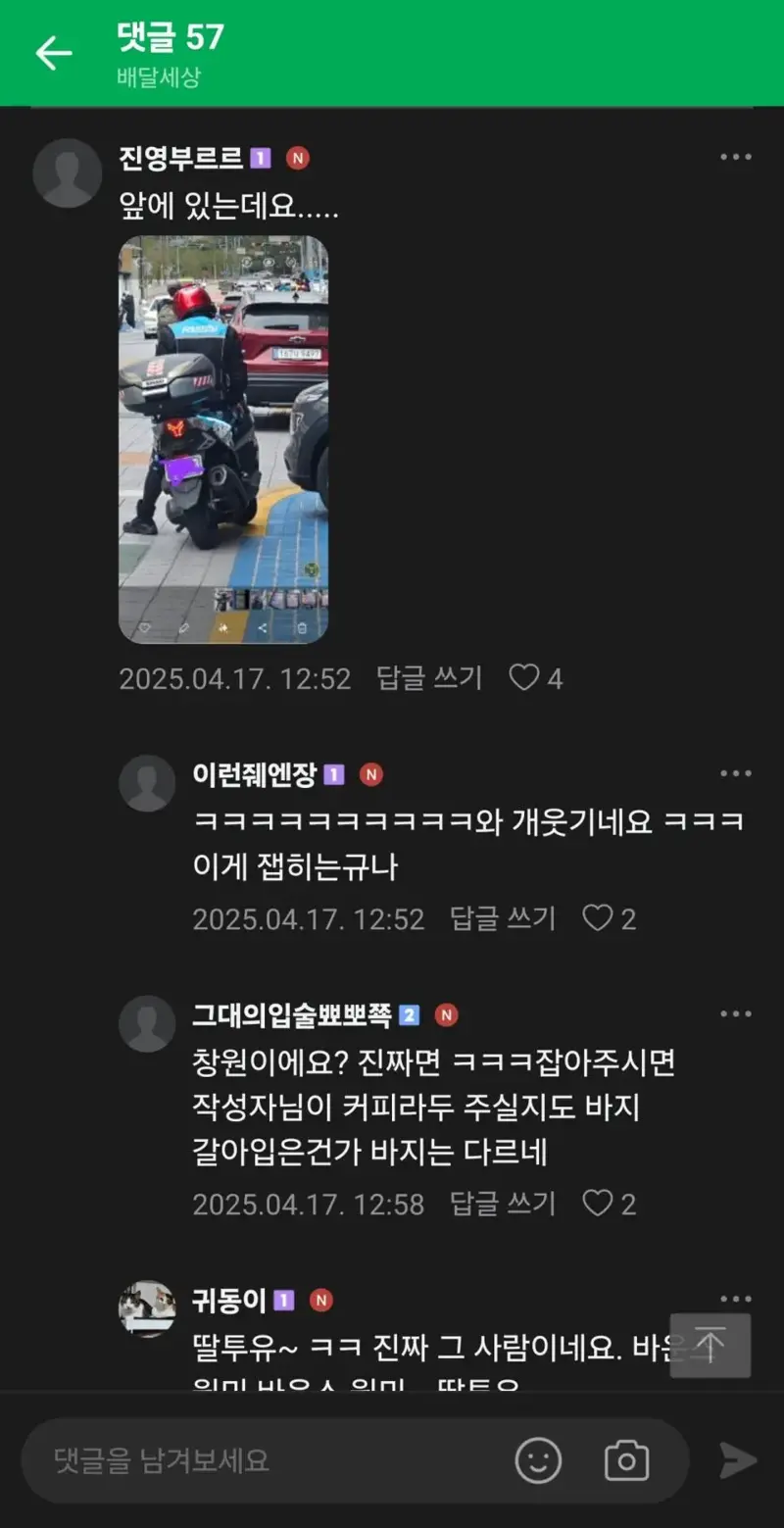Like 진영부르르's comment
Screen dimensions: 784x1528
pos(535,678)
